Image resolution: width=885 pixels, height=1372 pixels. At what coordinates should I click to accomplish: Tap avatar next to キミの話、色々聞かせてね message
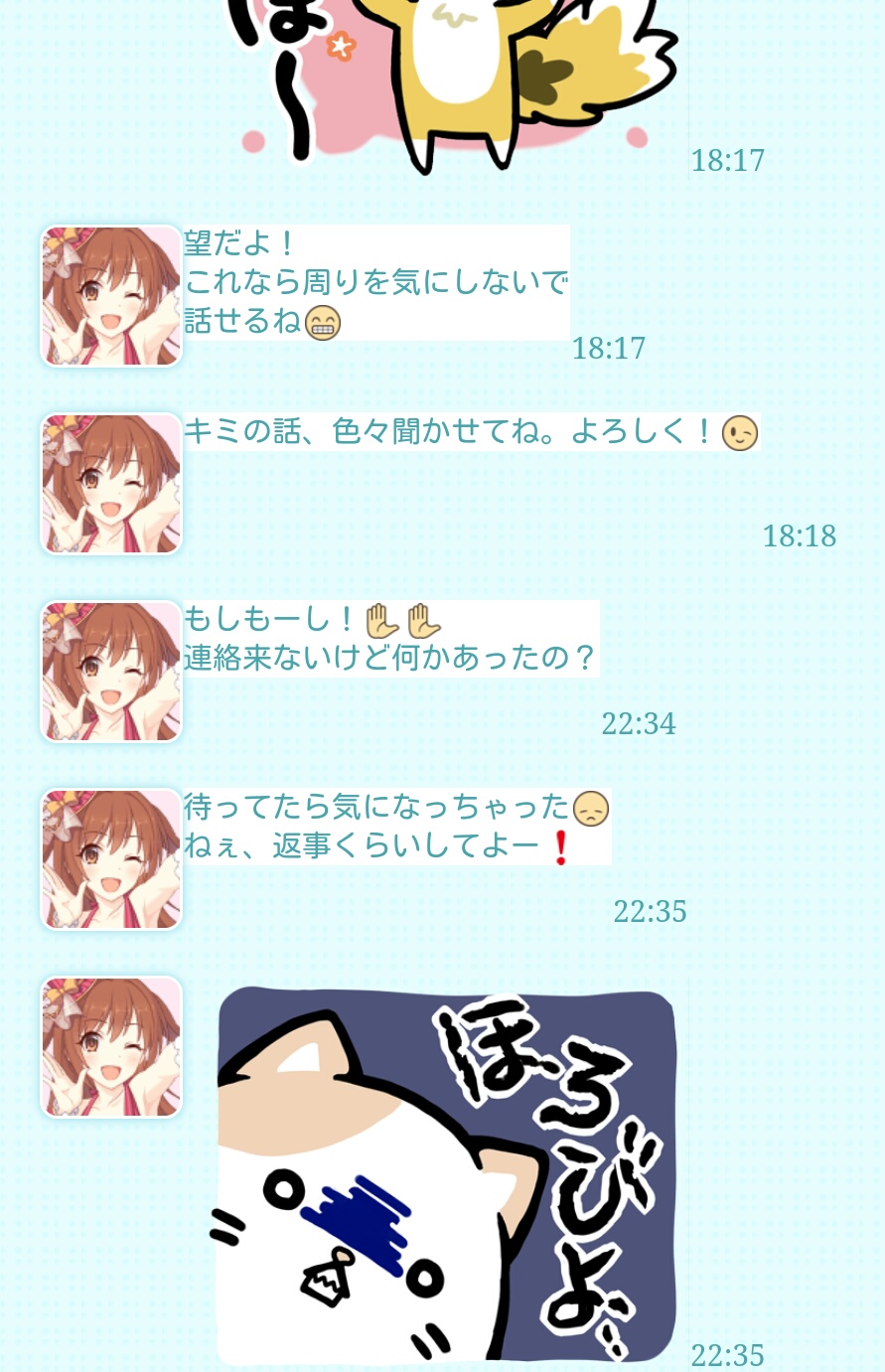(111, 484)
